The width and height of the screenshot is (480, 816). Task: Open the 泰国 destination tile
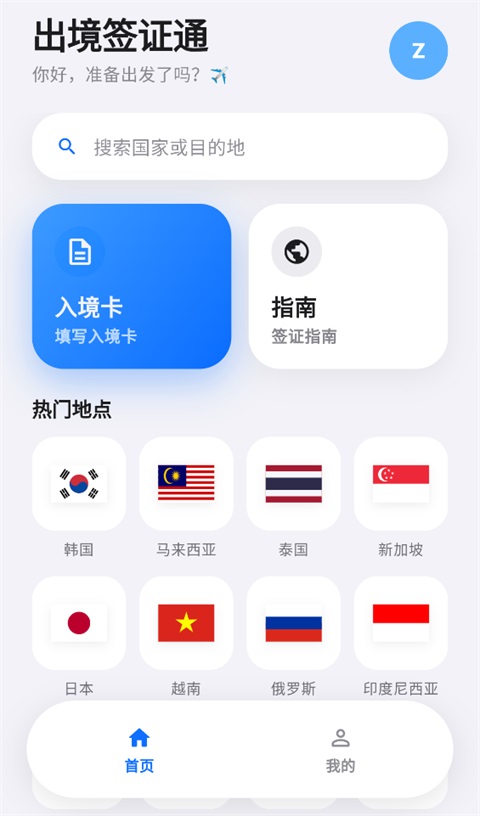click(x=294, y=484)
